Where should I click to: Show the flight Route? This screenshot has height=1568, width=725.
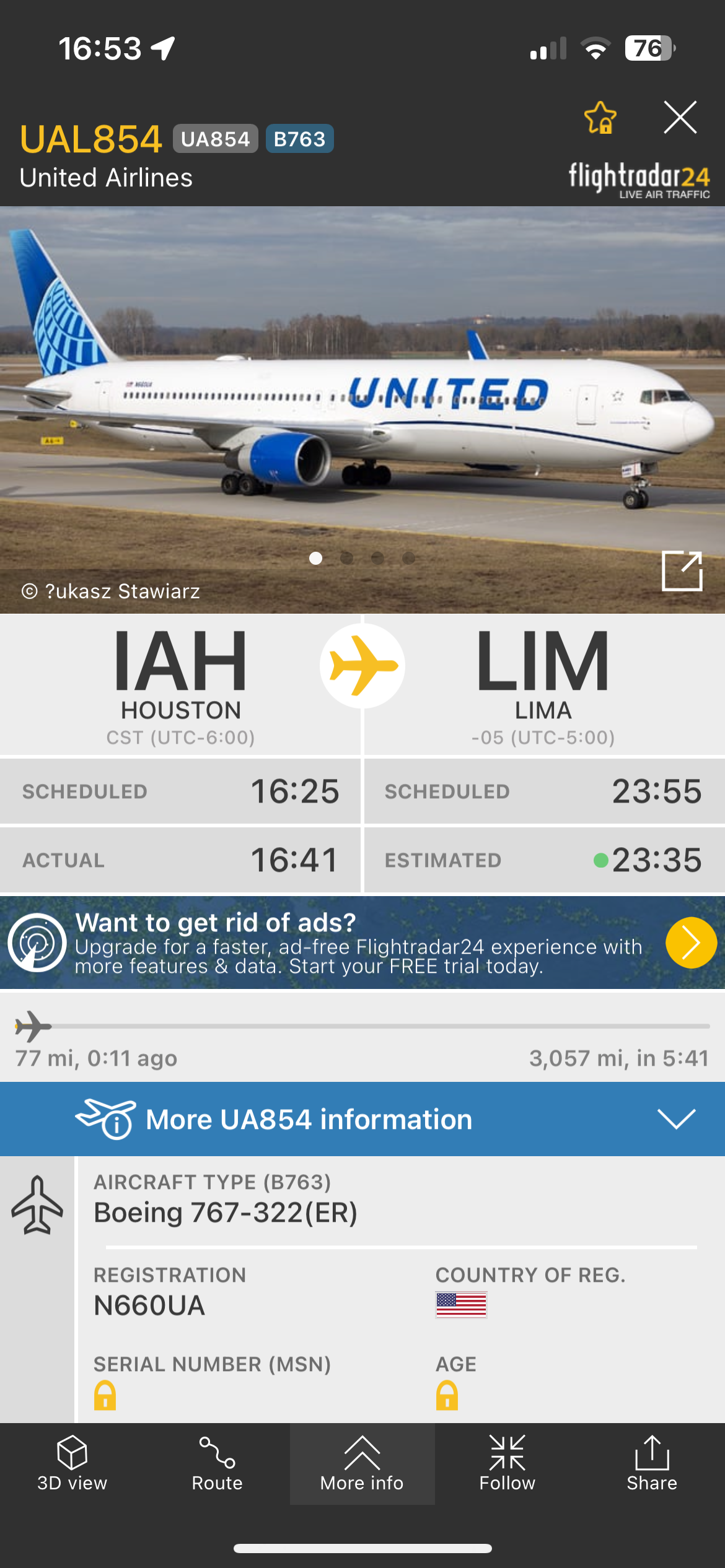tap(217, 1463)
